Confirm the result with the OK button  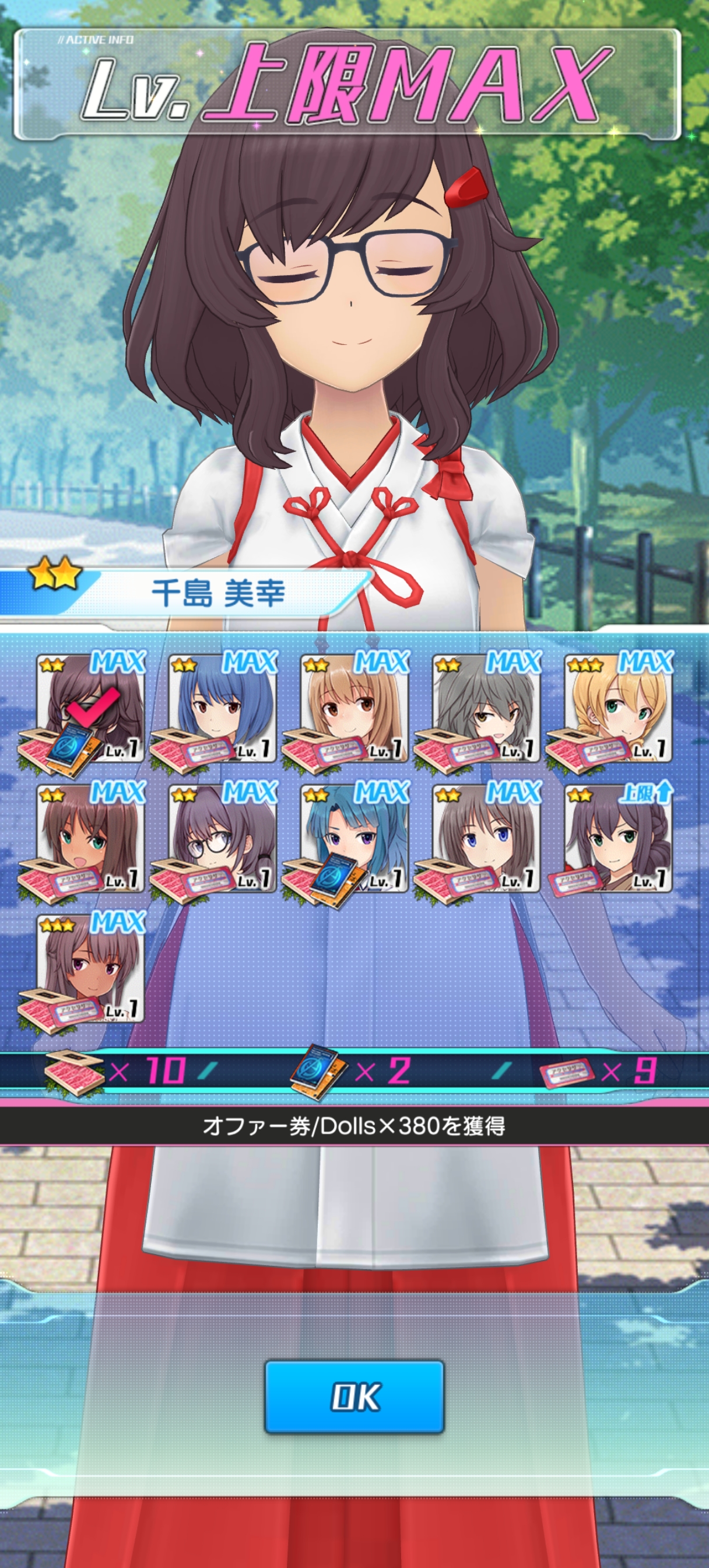354,1396
